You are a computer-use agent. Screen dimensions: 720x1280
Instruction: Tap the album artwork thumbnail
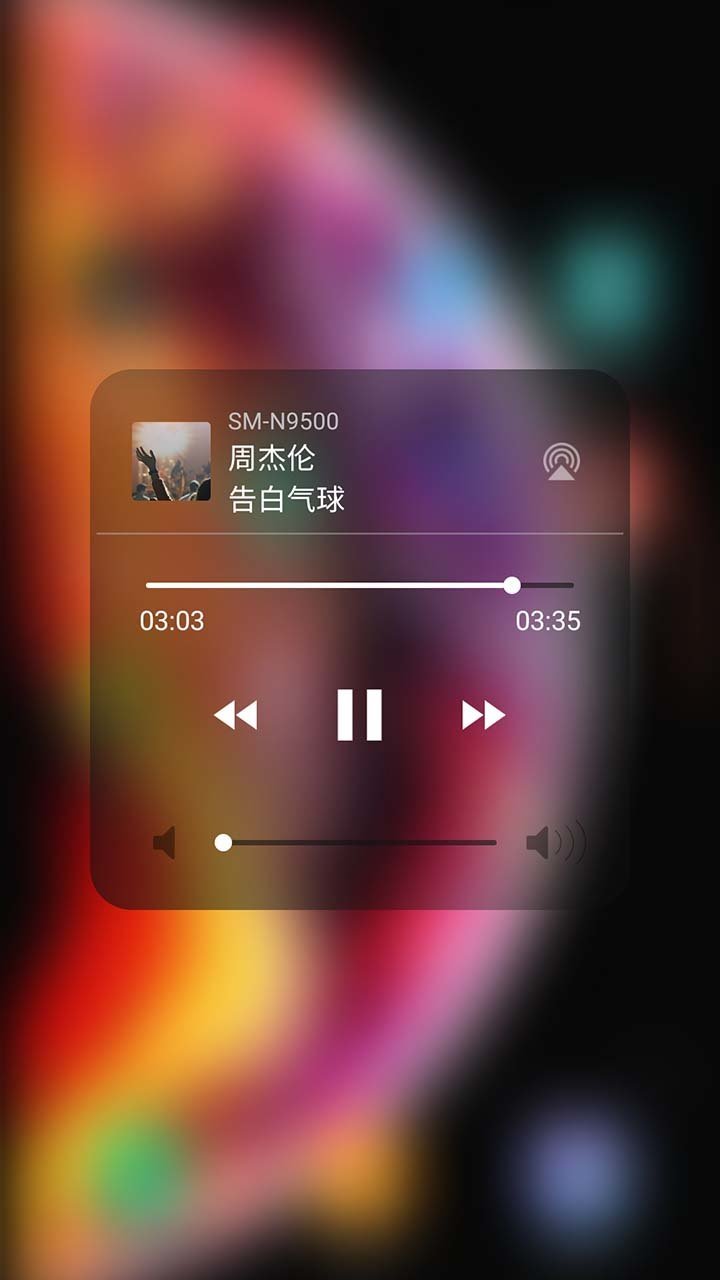coord(170,462)
